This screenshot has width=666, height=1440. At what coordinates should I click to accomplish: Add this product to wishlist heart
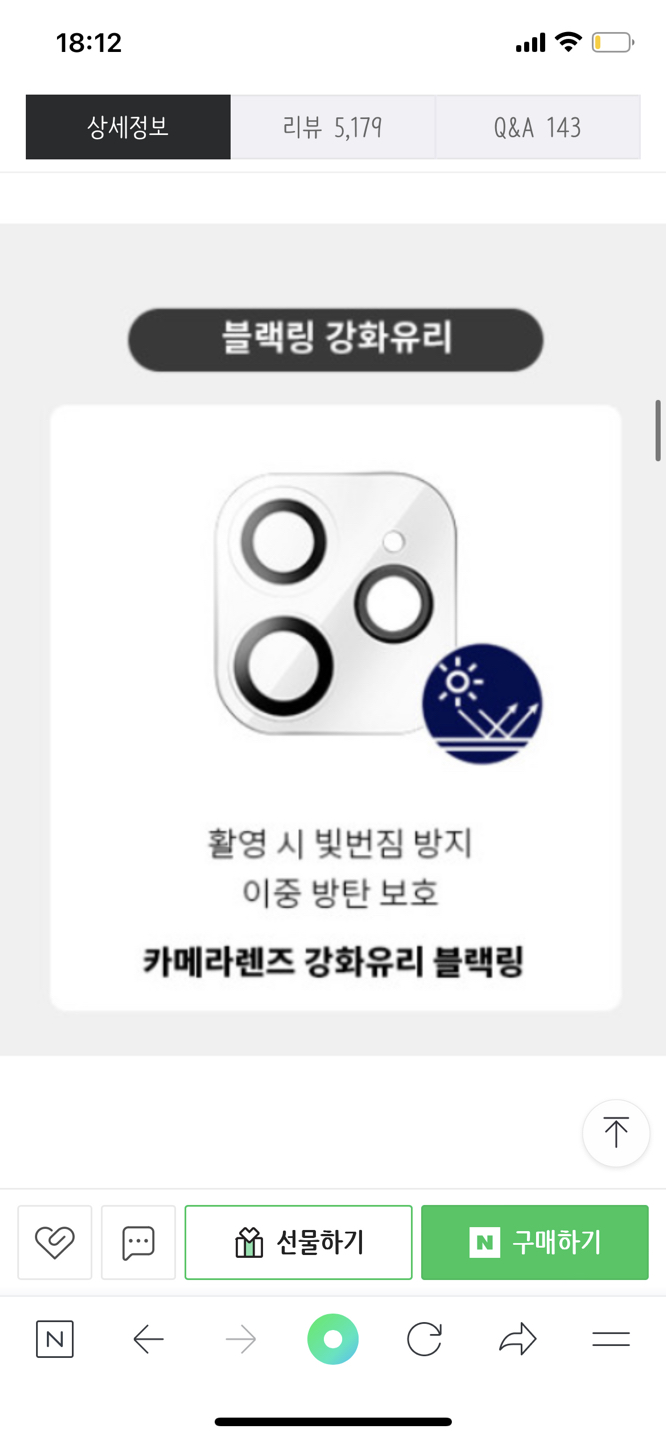pos(55,1242)
